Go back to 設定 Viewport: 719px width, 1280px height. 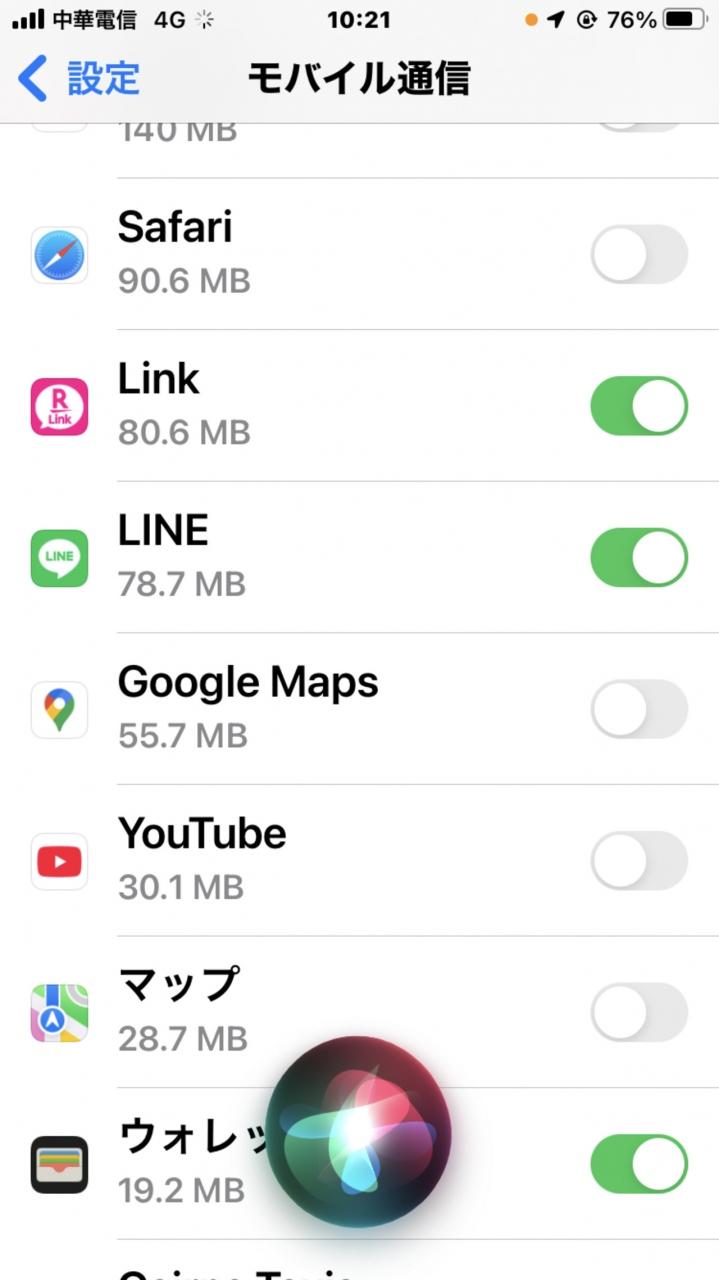click(80, 78)
